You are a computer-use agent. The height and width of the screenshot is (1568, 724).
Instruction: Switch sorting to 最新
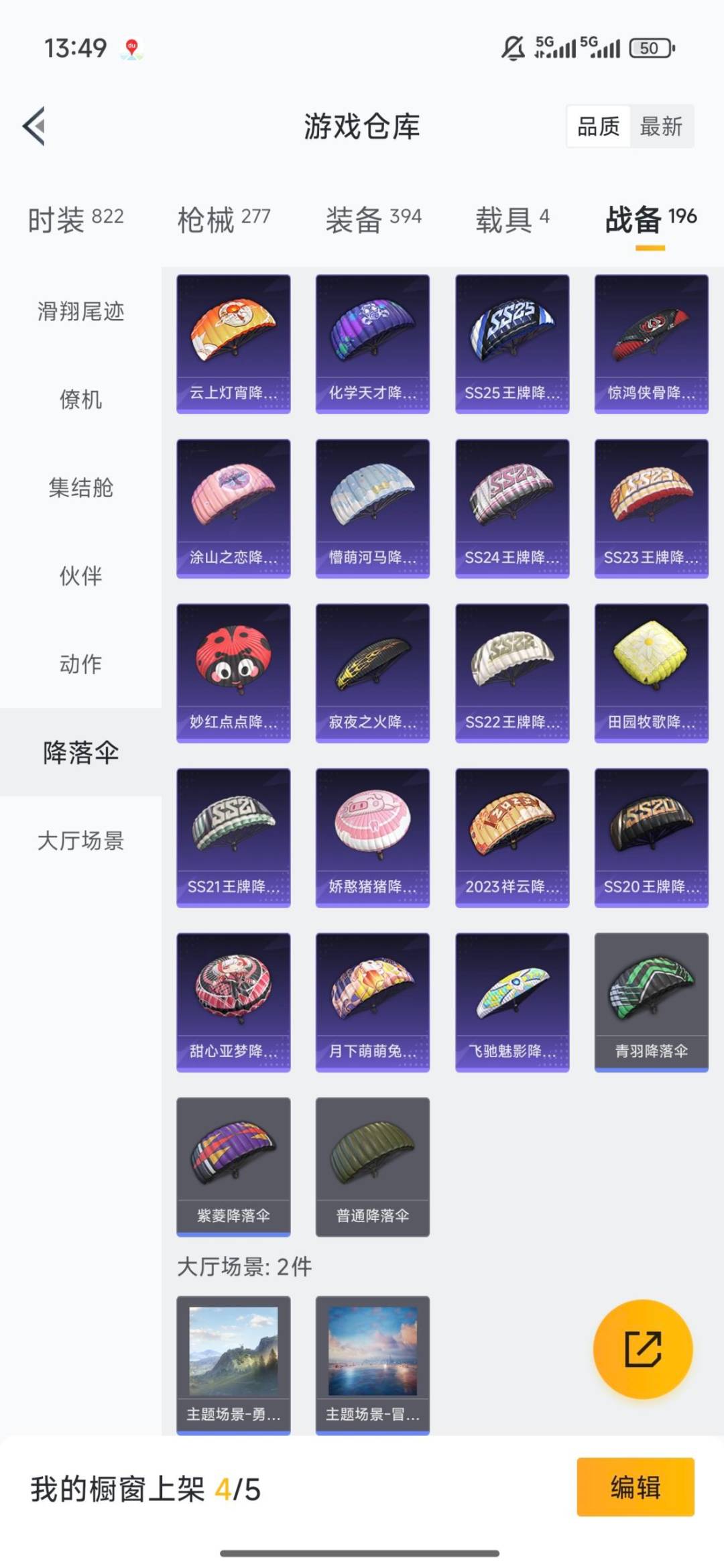coord(660,127)
